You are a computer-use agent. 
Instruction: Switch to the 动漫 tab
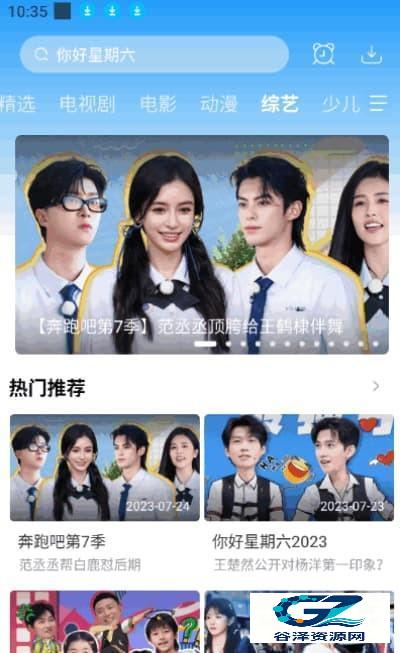click(x=219, y=104)
